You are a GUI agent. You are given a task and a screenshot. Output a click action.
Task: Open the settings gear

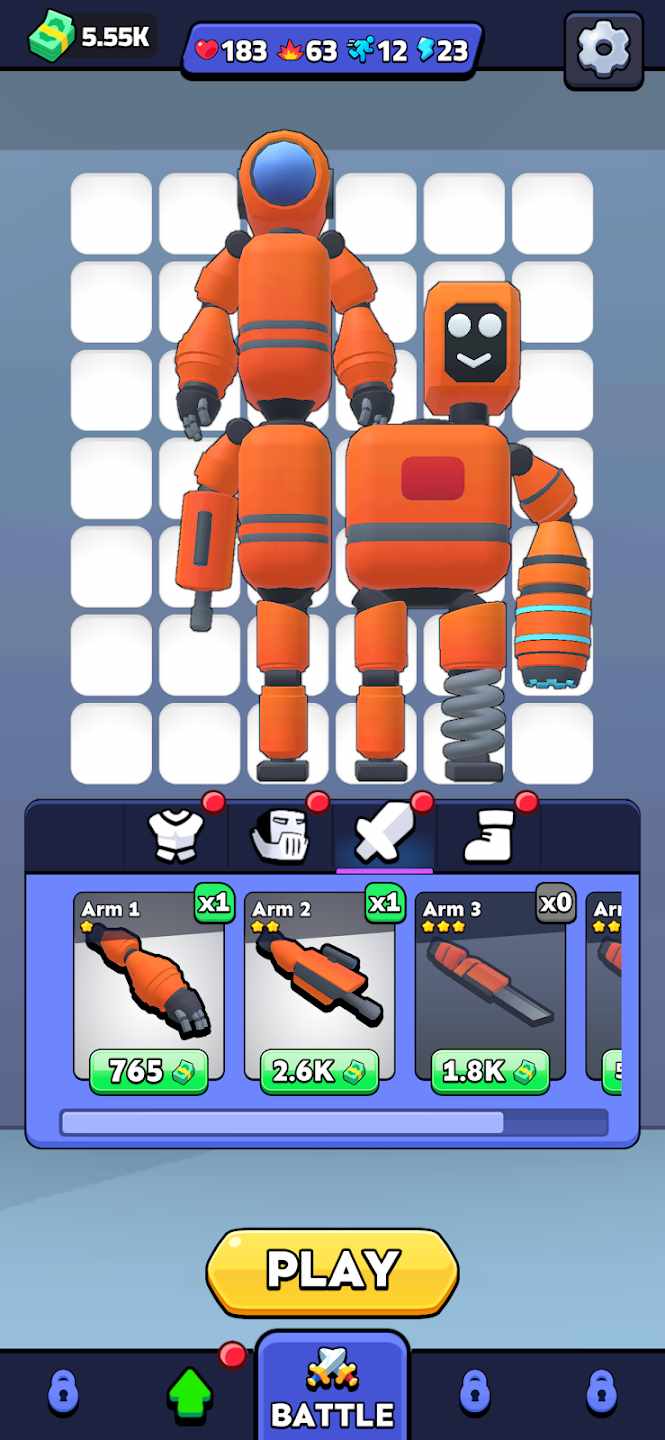603,49
